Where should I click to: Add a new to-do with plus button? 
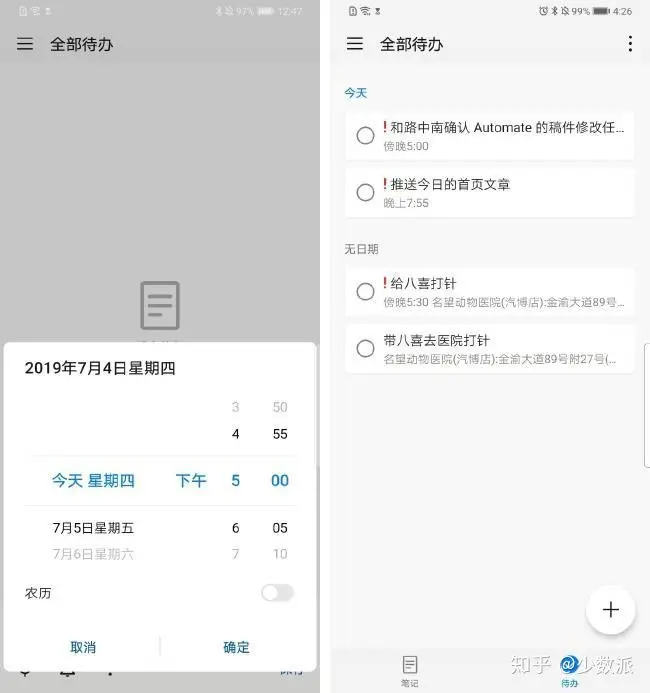[610, 609]
